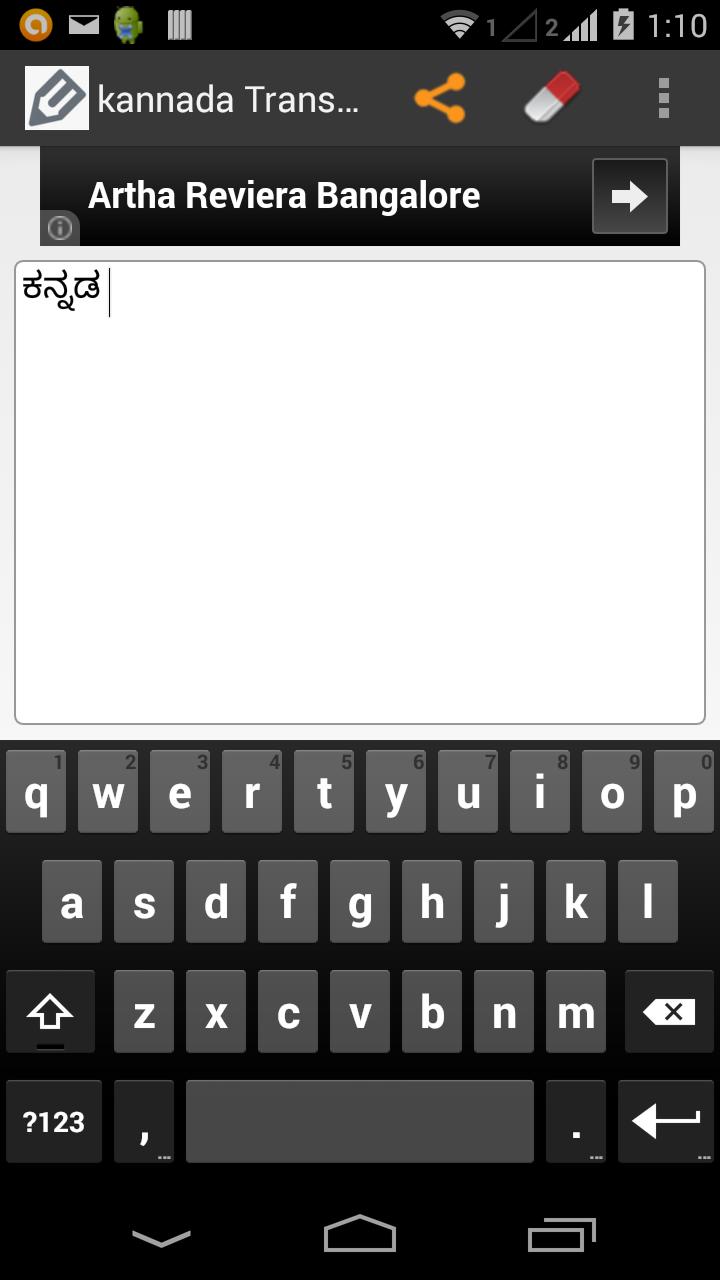Collapse the keyboard using navigation chevron
The height and width of the screenshot is (1280, 720).
(160, 1235)
